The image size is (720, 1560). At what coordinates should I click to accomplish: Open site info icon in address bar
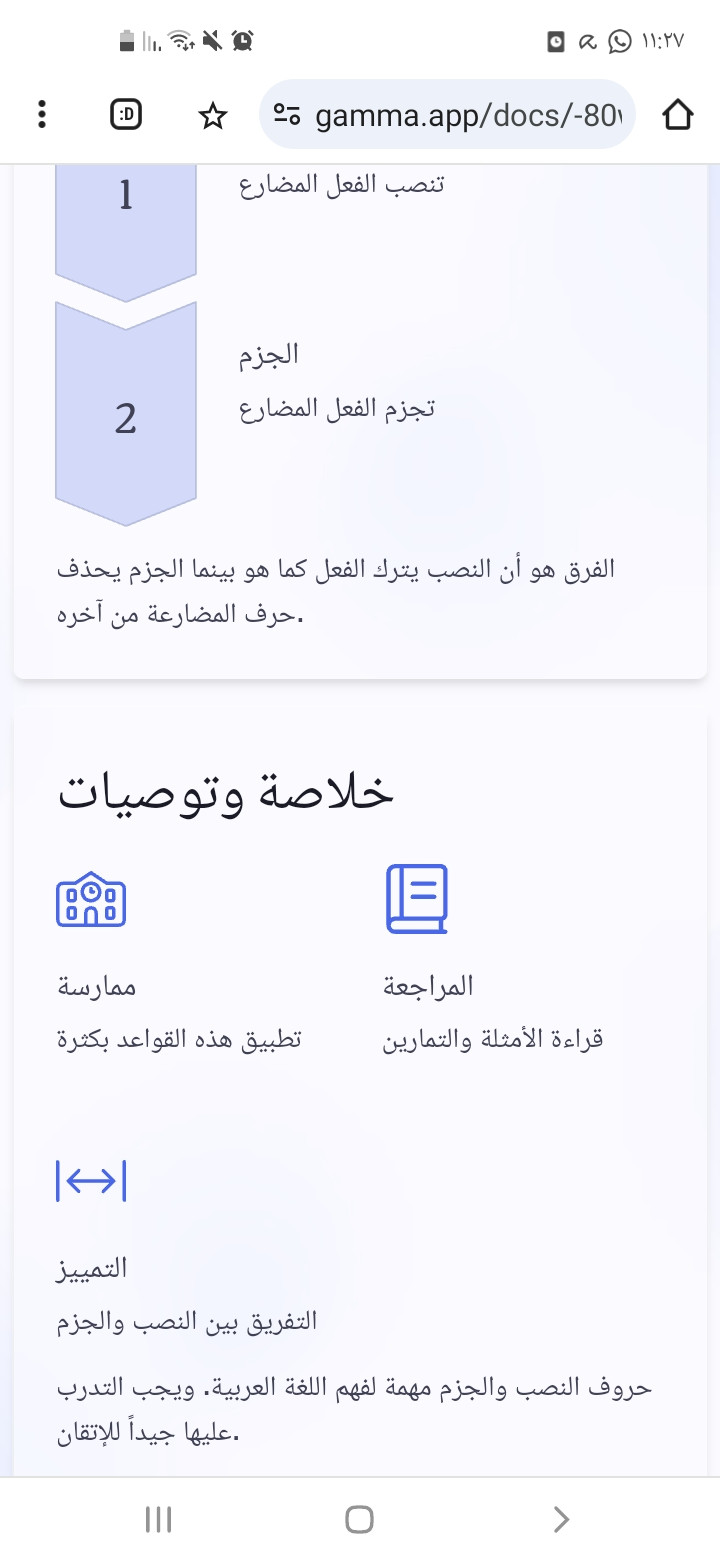coord(287,116)
